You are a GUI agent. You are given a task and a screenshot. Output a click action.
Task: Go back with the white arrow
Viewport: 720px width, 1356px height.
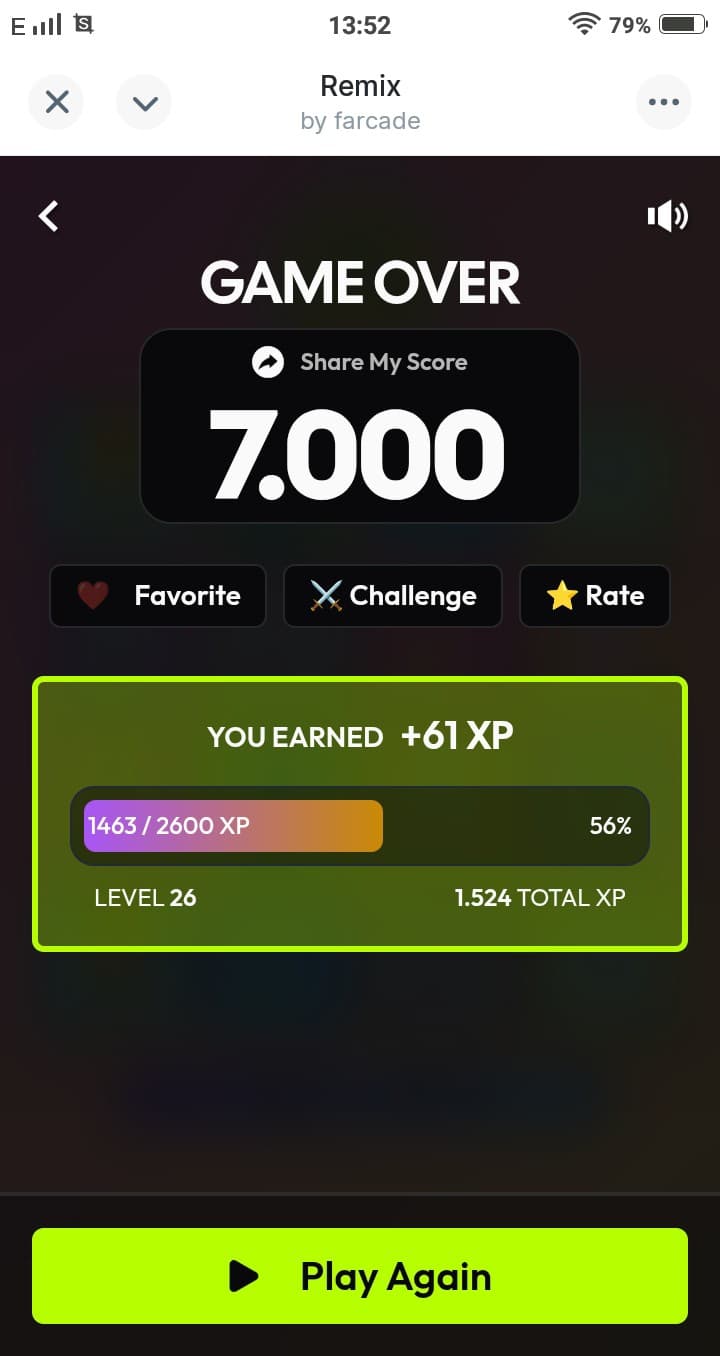tap(49, 215)
